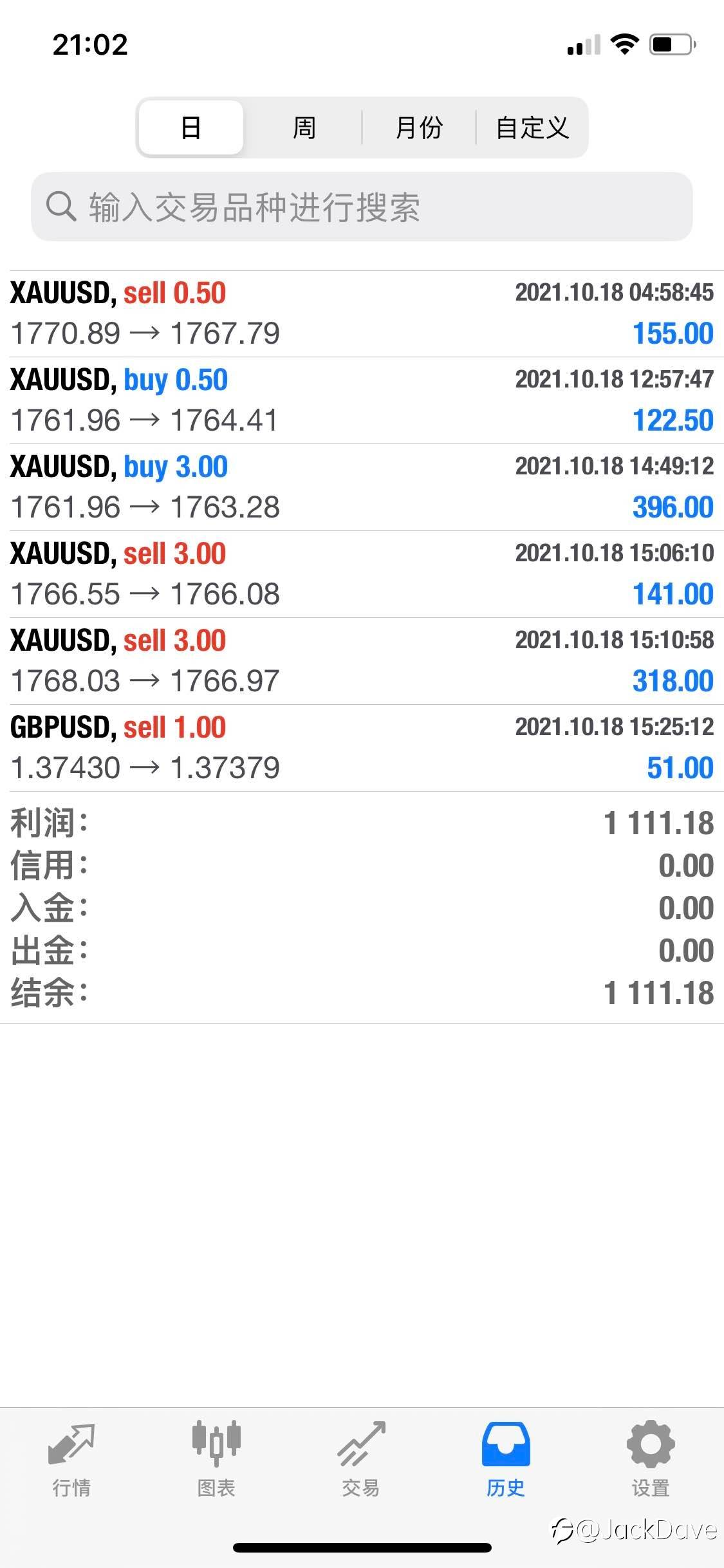Open the XAUUSD buy 3.00 trade at 14:49:12
The image size is (724, 1568).
[362, 487]
